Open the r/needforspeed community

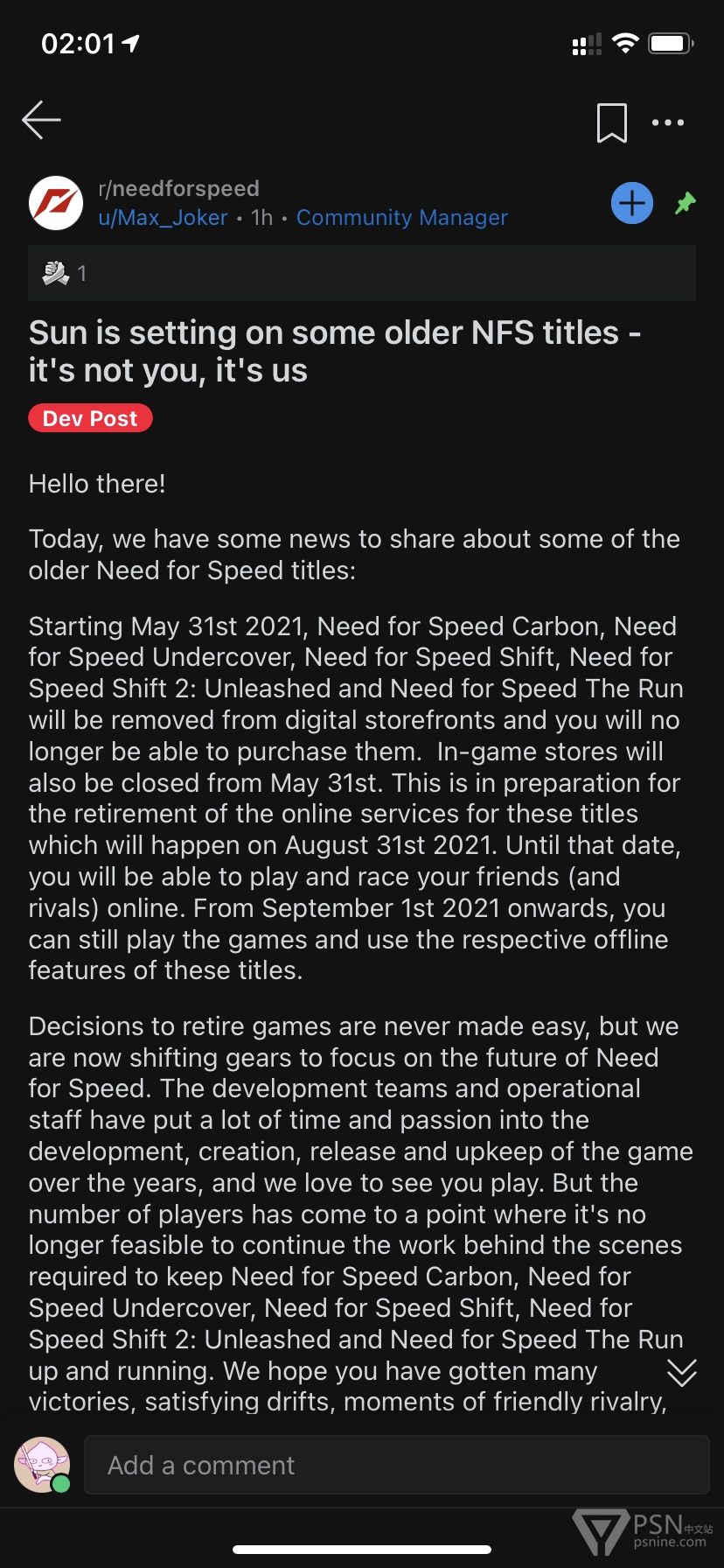[178, 188]
